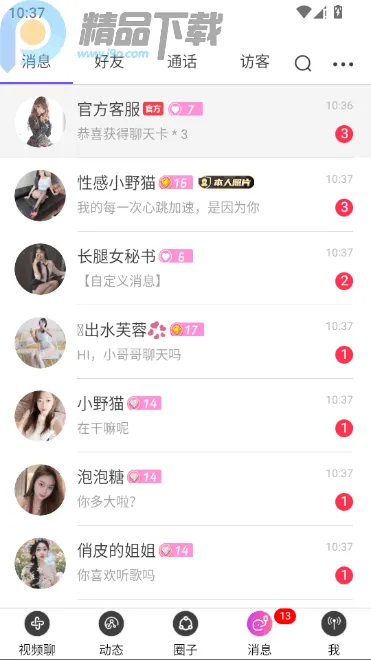Select 消息 in the bottom navigation
371x660 pixels.
click(259, 633)
